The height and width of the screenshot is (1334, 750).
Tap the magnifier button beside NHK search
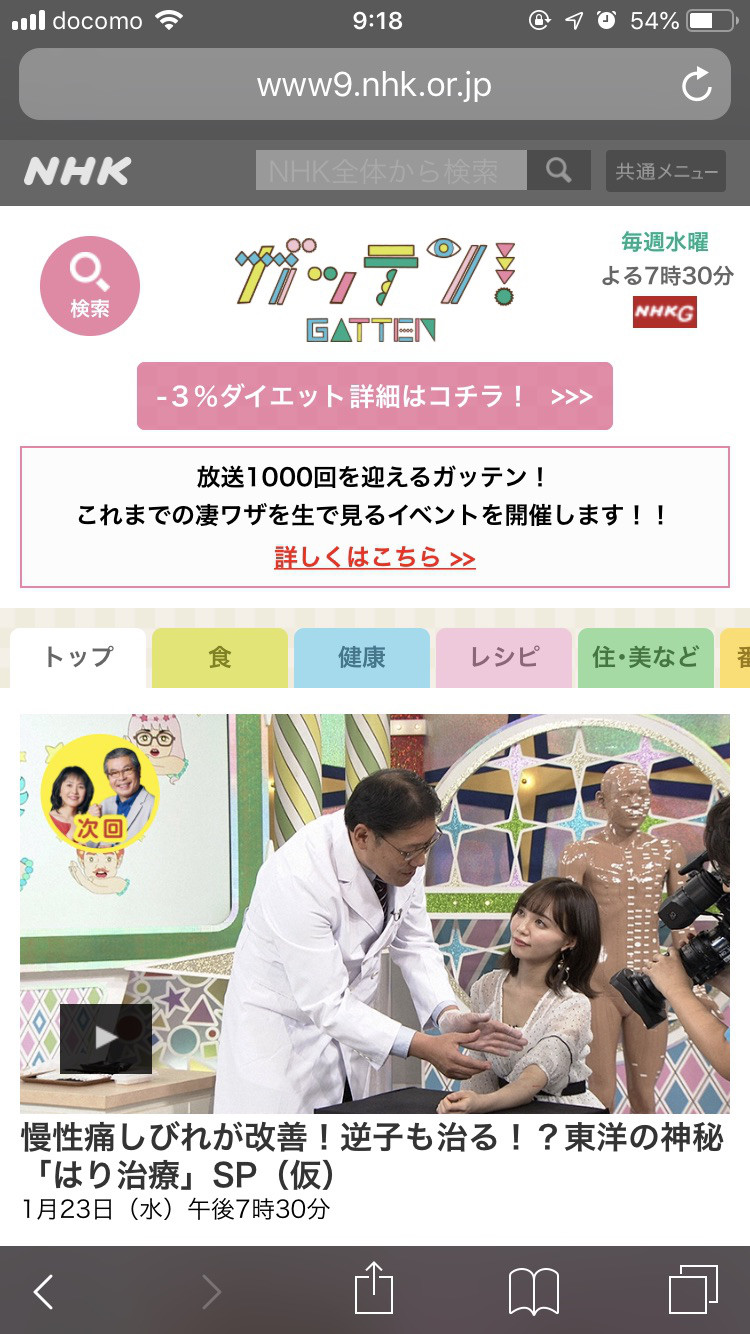559,171
